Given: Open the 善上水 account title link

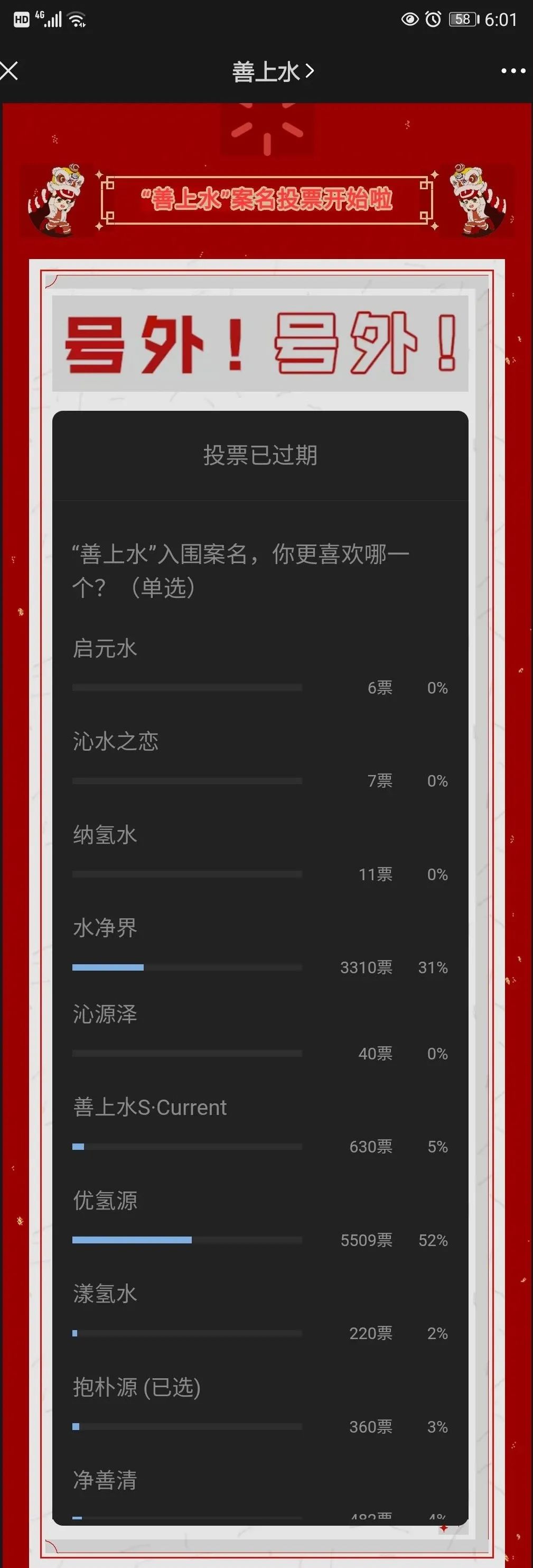Looking at the screenshot, I should [x=272, y=72].
